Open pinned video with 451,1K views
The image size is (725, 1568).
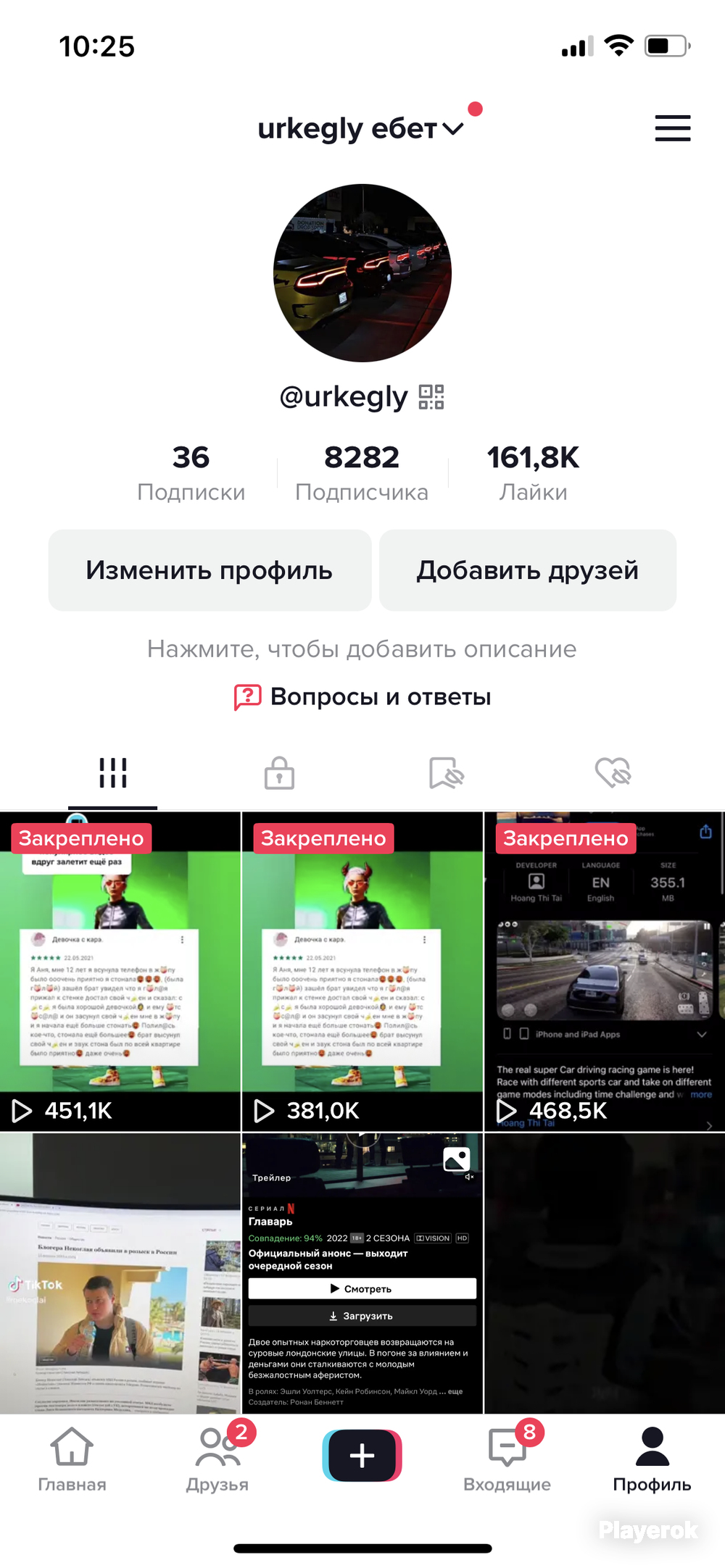120,972
